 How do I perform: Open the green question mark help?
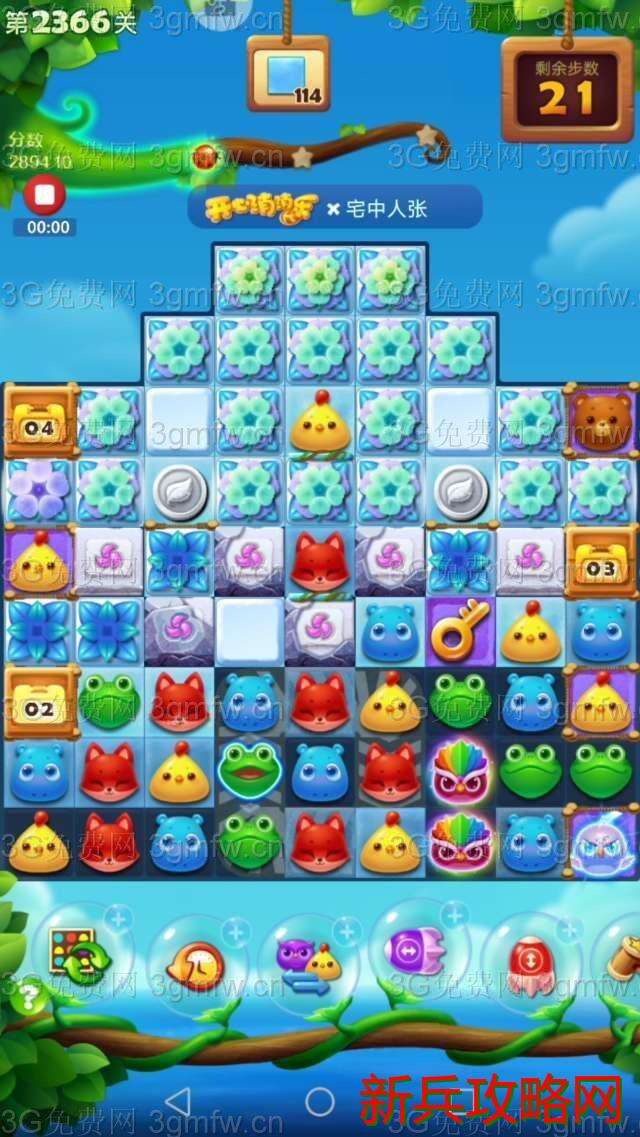coord(27,996)
